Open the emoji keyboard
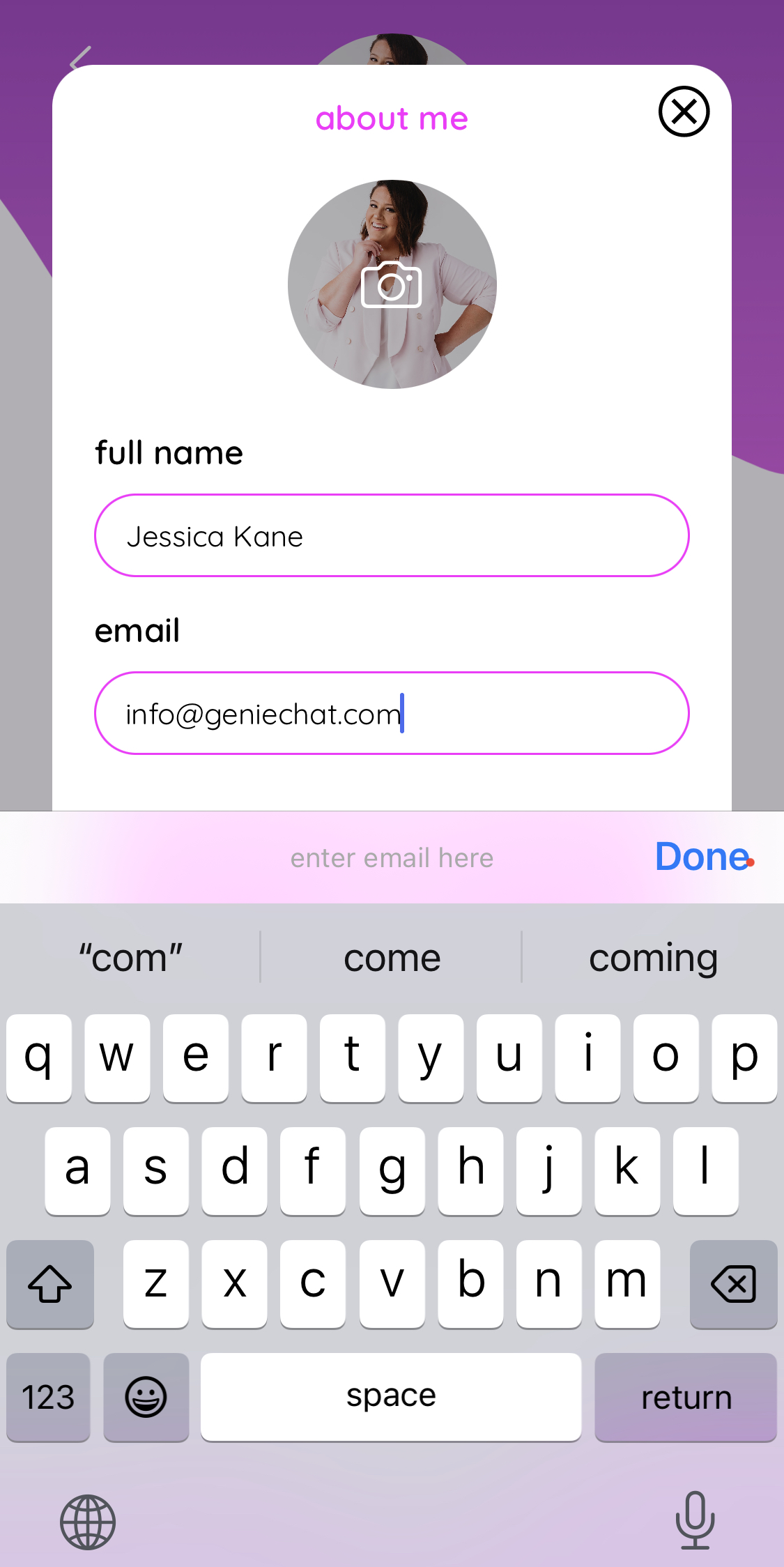The image size is (784, 1567). (146, 1397)
